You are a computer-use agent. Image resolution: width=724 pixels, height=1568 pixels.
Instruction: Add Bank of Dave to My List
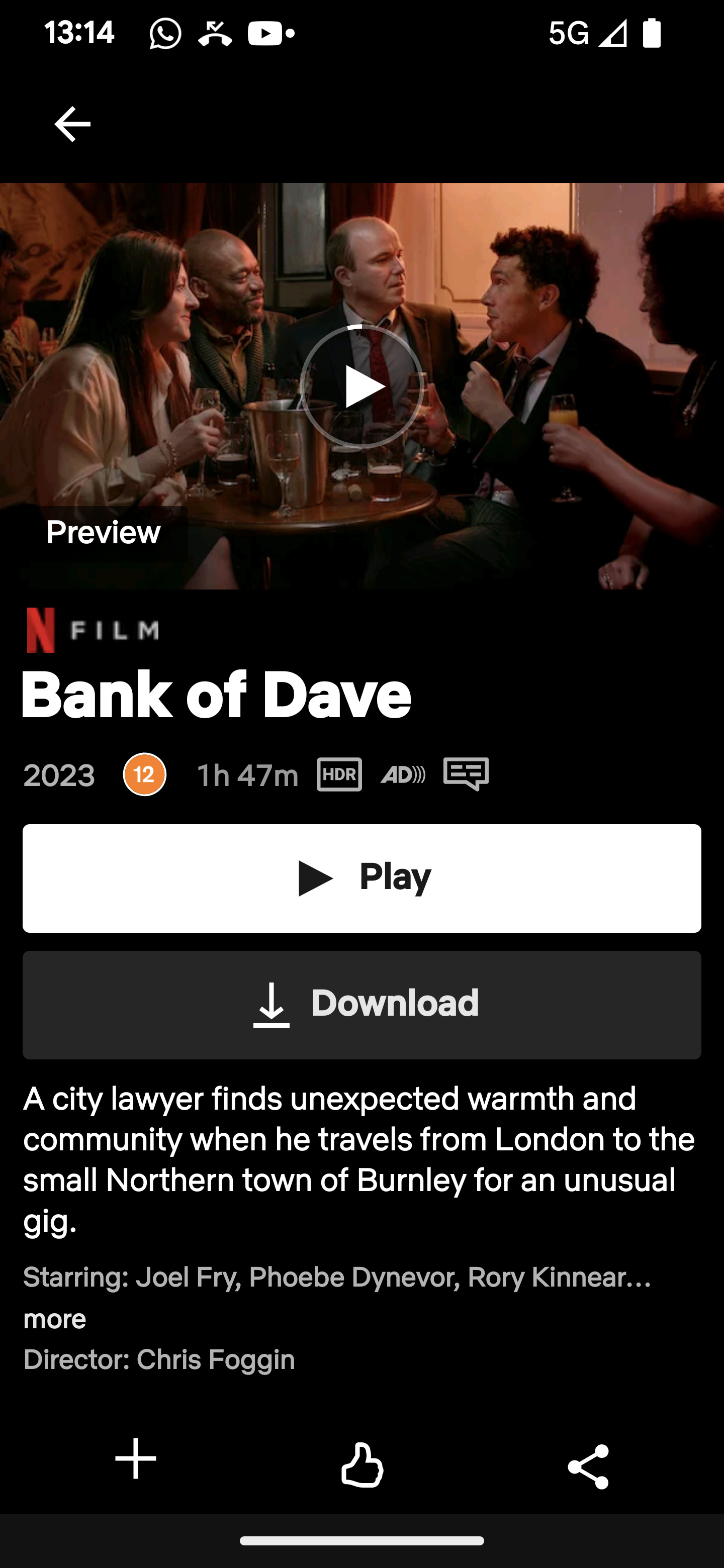[136, 1458]
